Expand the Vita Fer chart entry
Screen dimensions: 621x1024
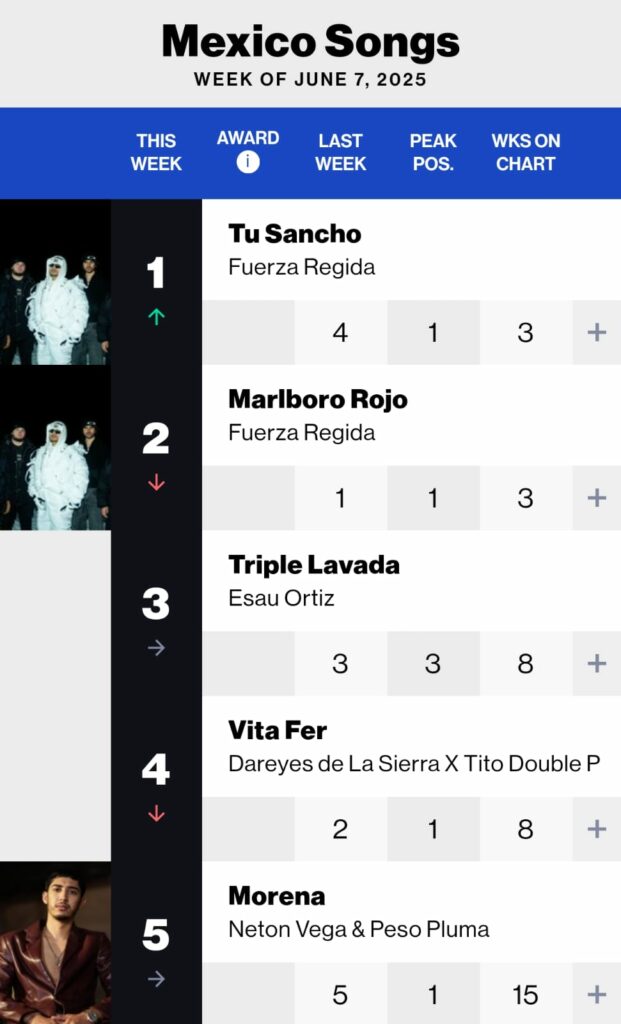[597, 829]
